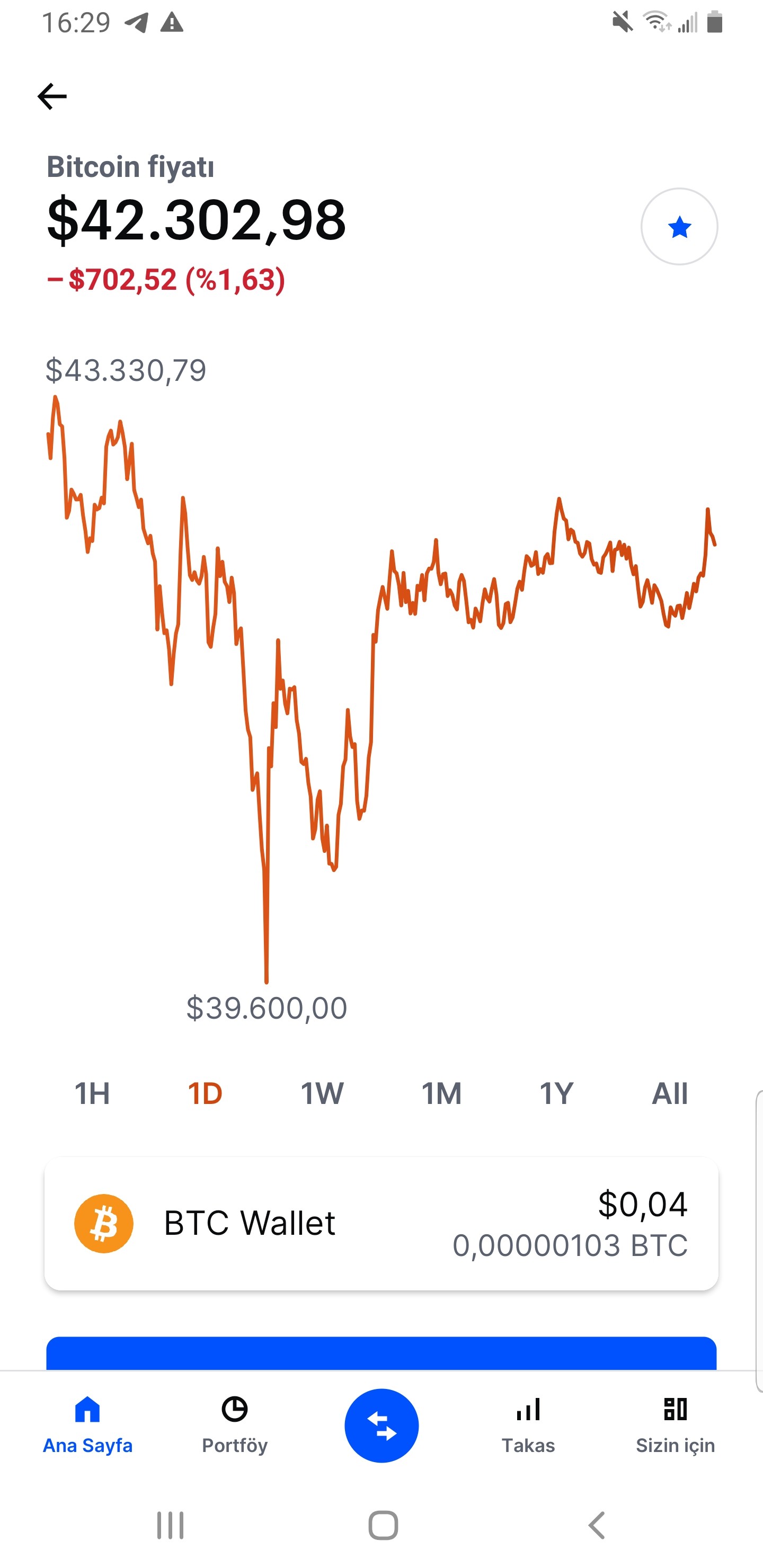Go back using the top arrow
The height and width of the screenshot is (1568, 763).
pos(52,96)
